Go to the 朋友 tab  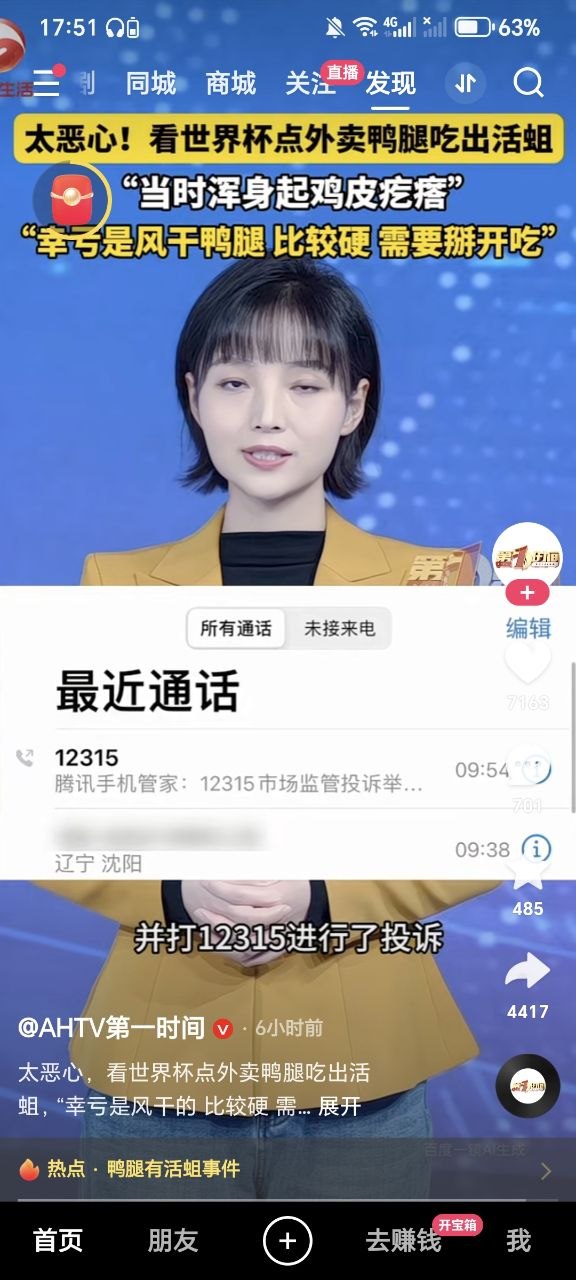[x=173, y=1241]
